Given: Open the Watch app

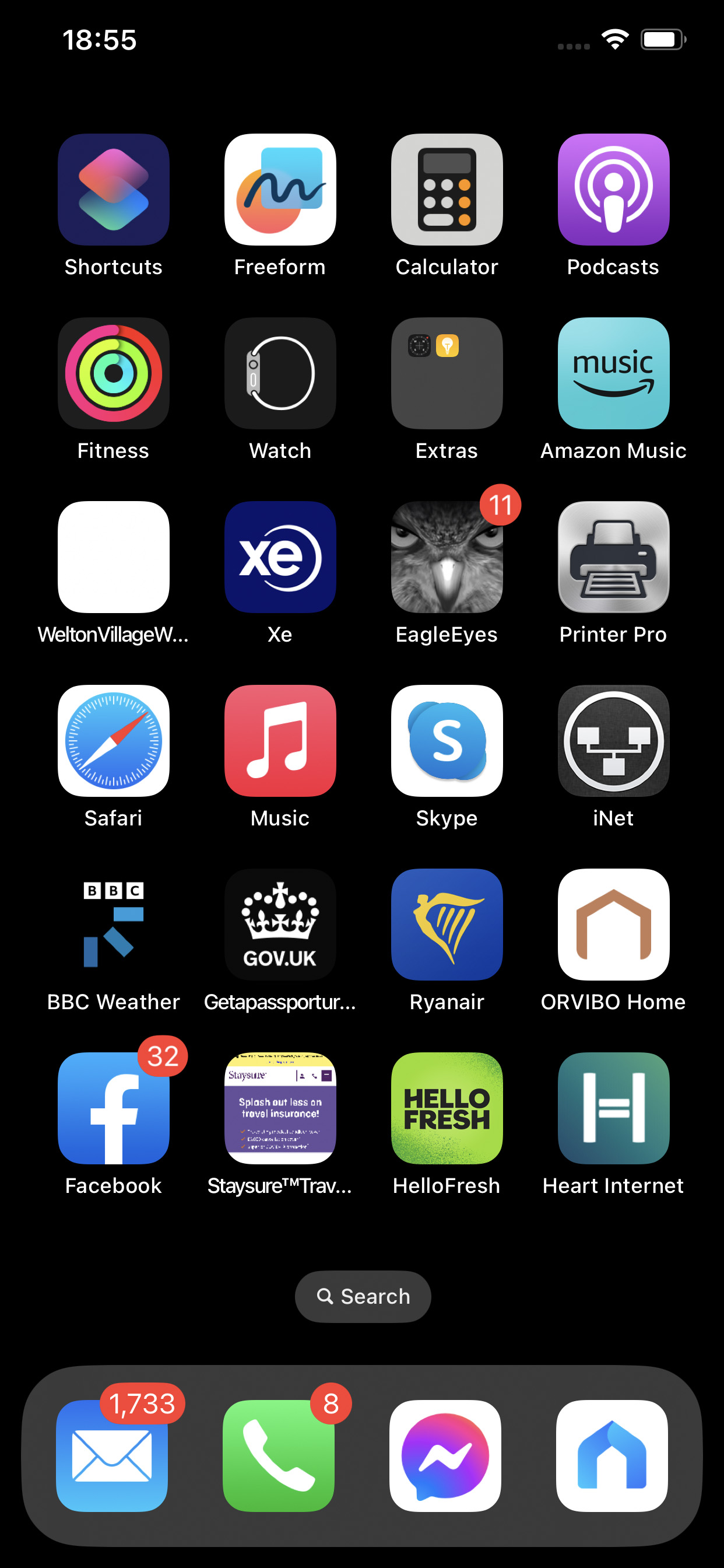Looking at the screenshot, I should pyautogui.click(x=280, y=373).
